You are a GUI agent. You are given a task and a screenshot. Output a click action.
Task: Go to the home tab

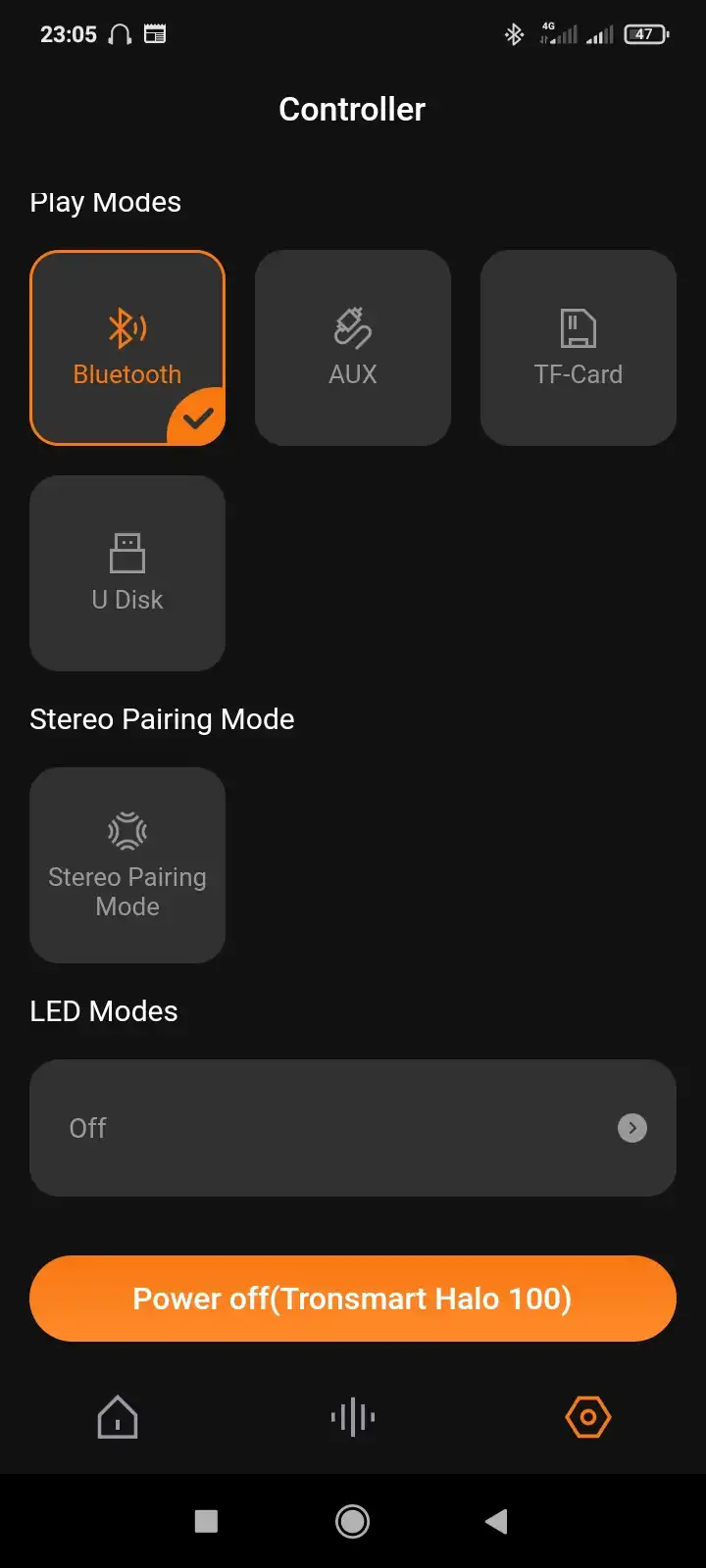coord(118,1417)
